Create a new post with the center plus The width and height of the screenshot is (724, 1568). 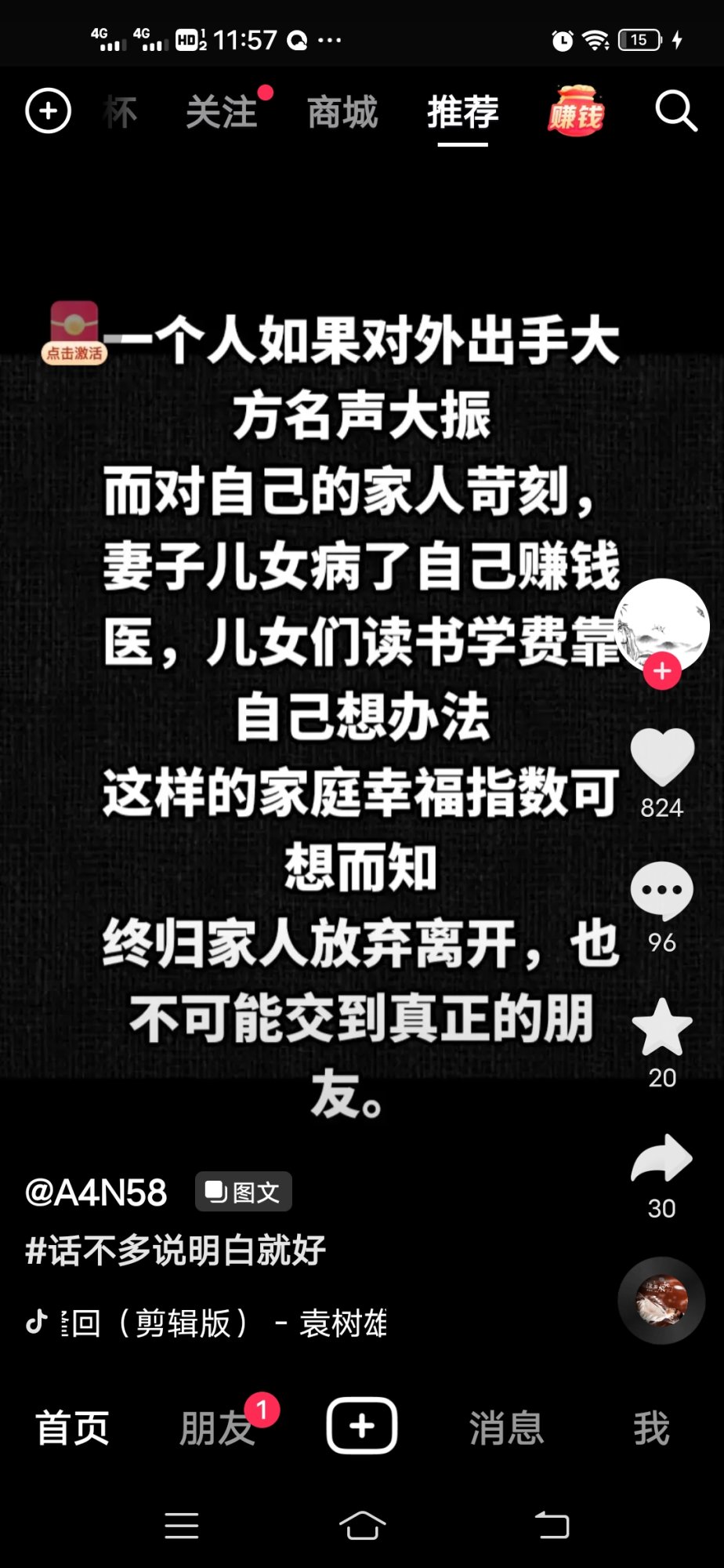(x=362, y=1426)
